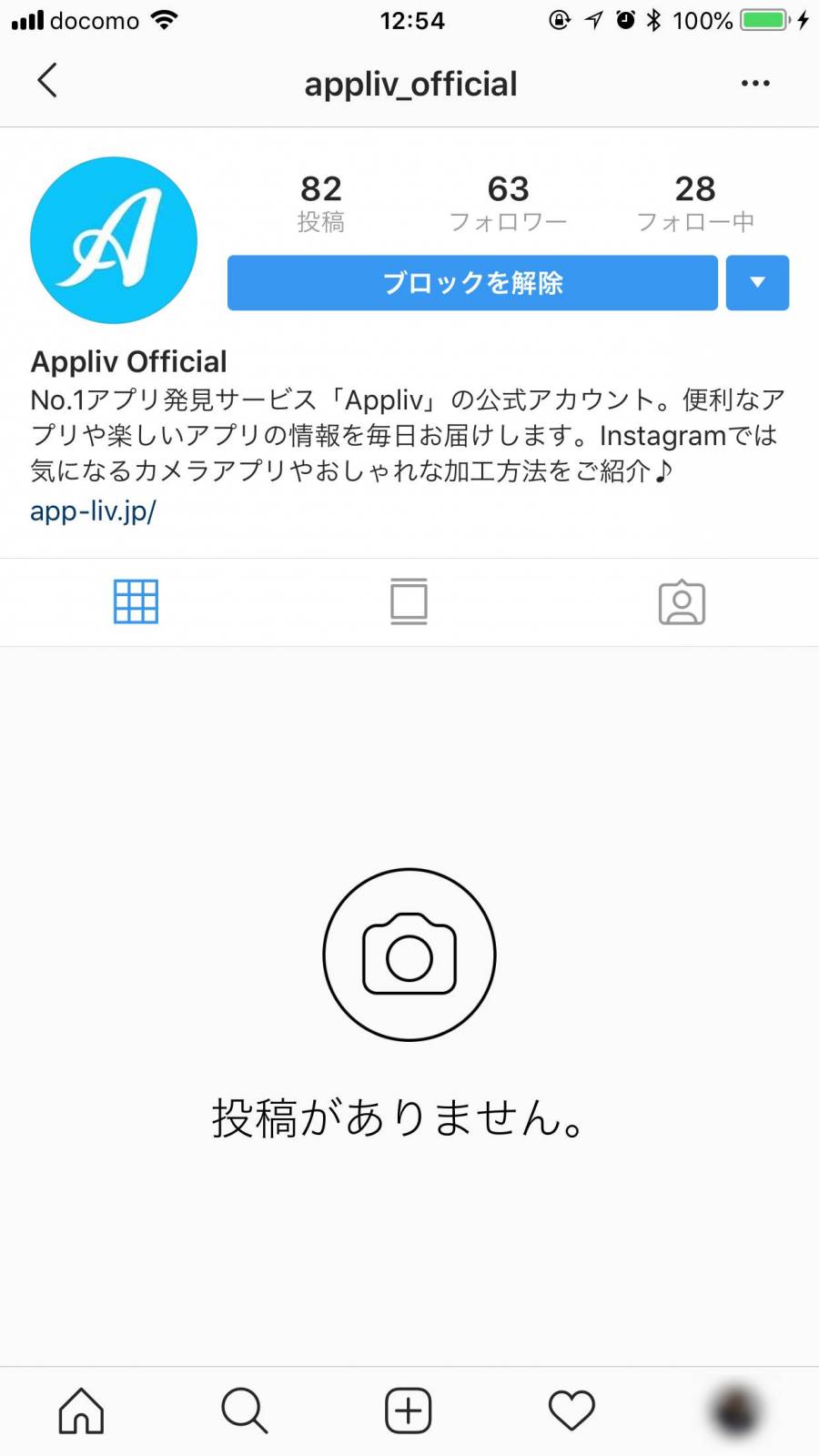Go back using the top-left arrow
This screenshot has height=1456, width=819.
pyautogui.click(x=47, y=81)
